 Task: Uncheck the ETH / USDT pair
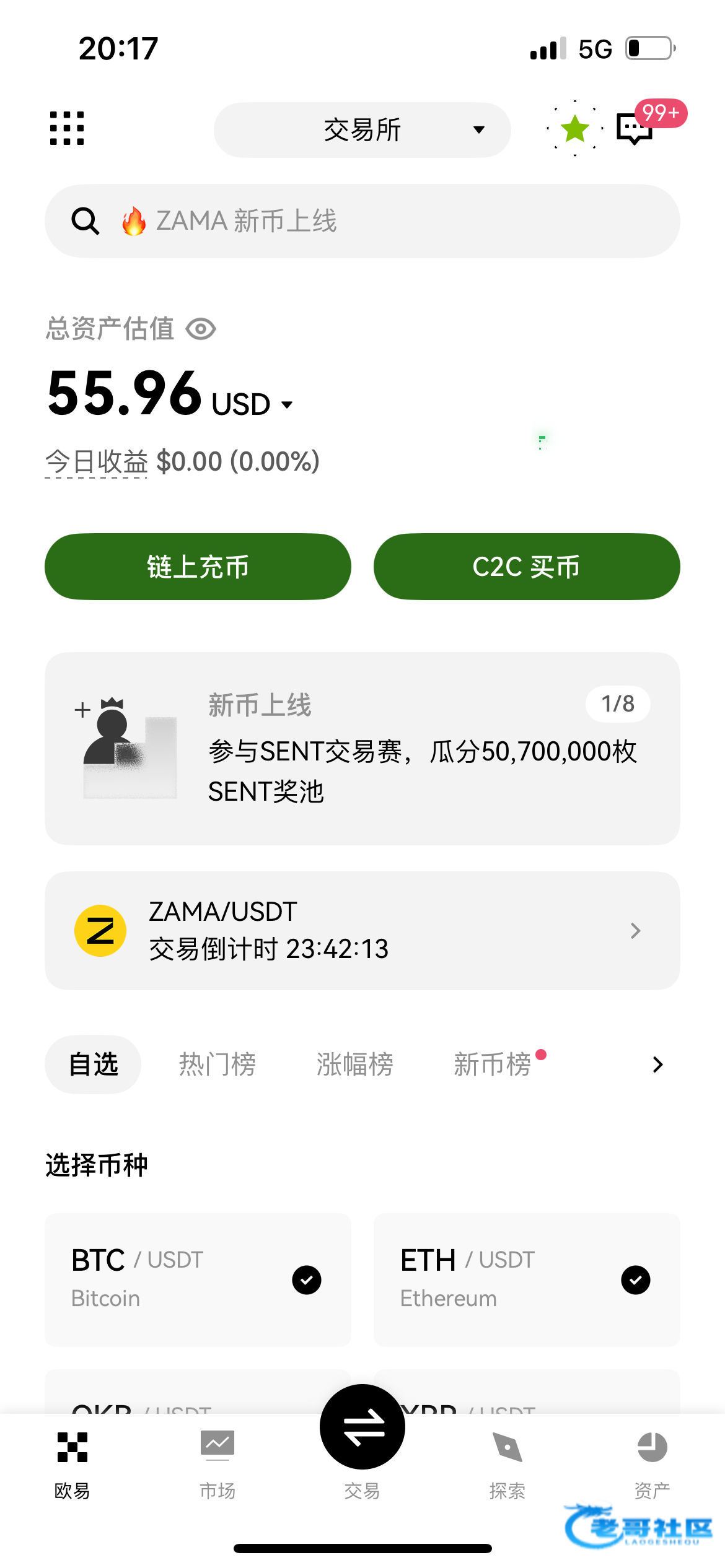[x=636, y=1280]
